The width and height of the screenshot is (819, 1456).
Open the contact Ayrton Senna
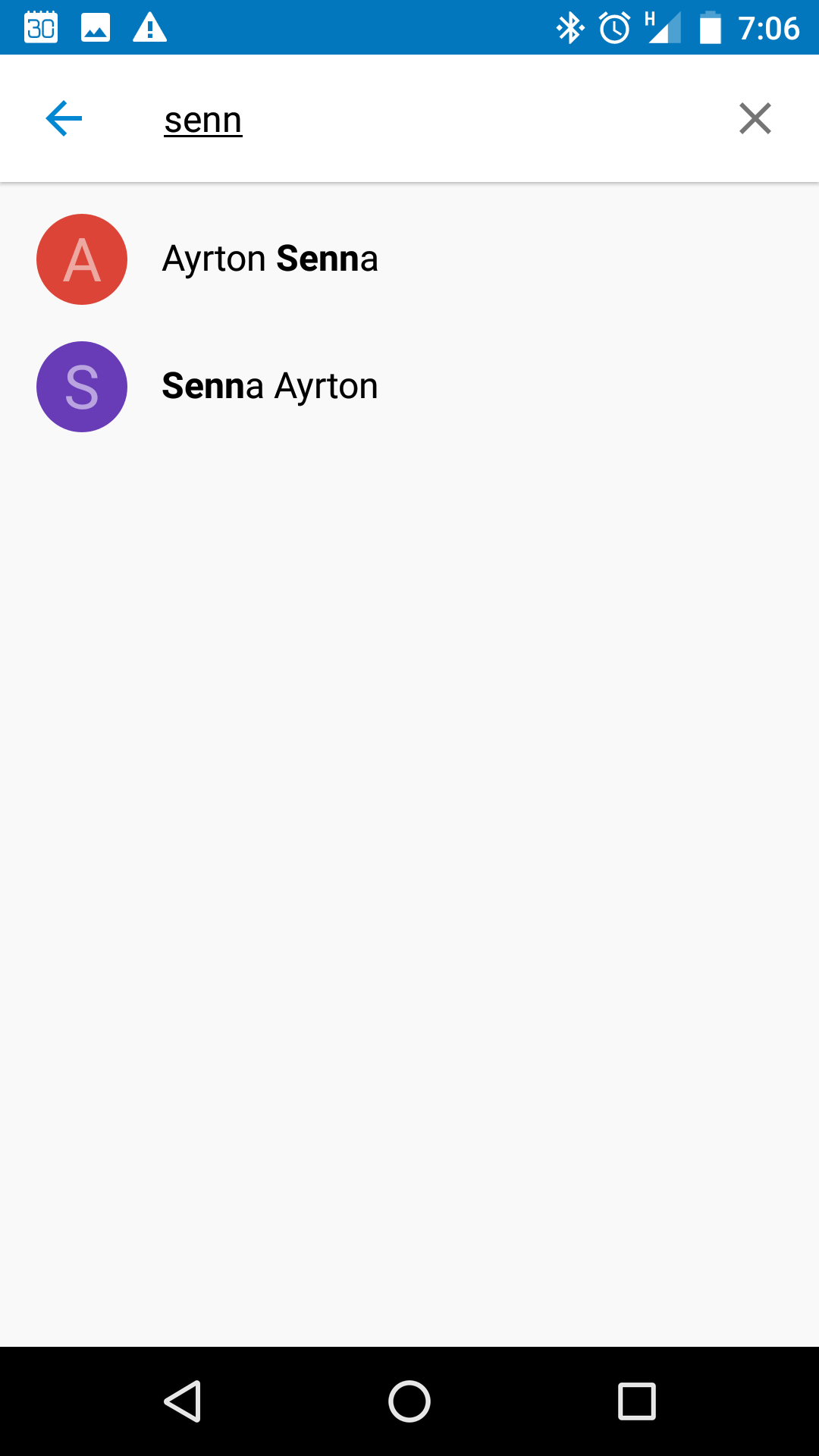[409, 259]
